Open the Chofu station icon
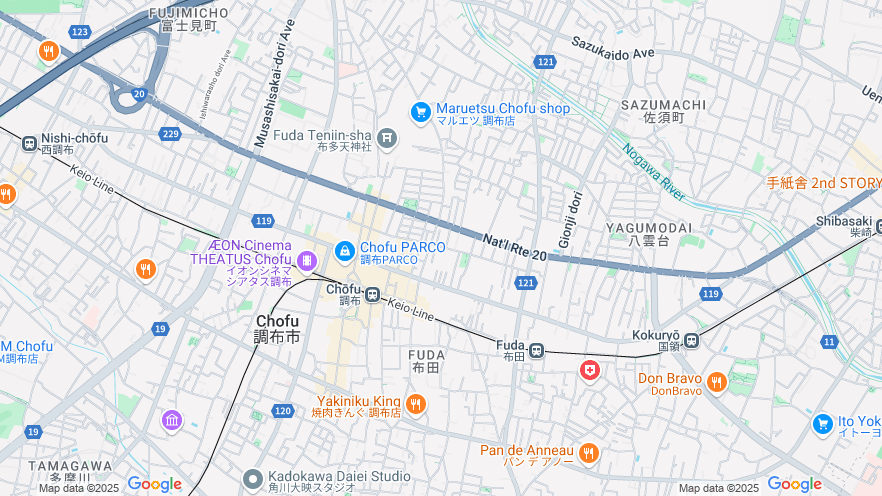This screenshot has width=882, height=496. tap(373, 294)
